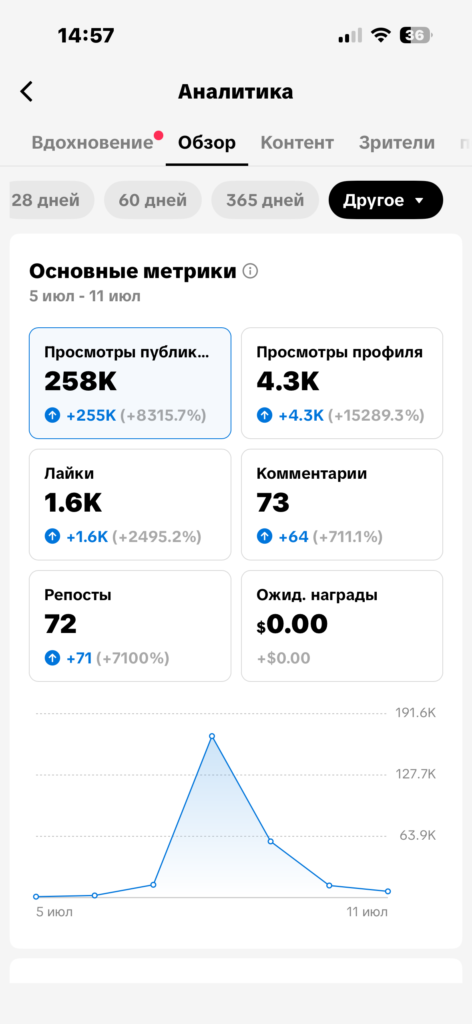Open the Другое date range dropdown
This screenshot has width=472, height=1024.
coord(386,200)
